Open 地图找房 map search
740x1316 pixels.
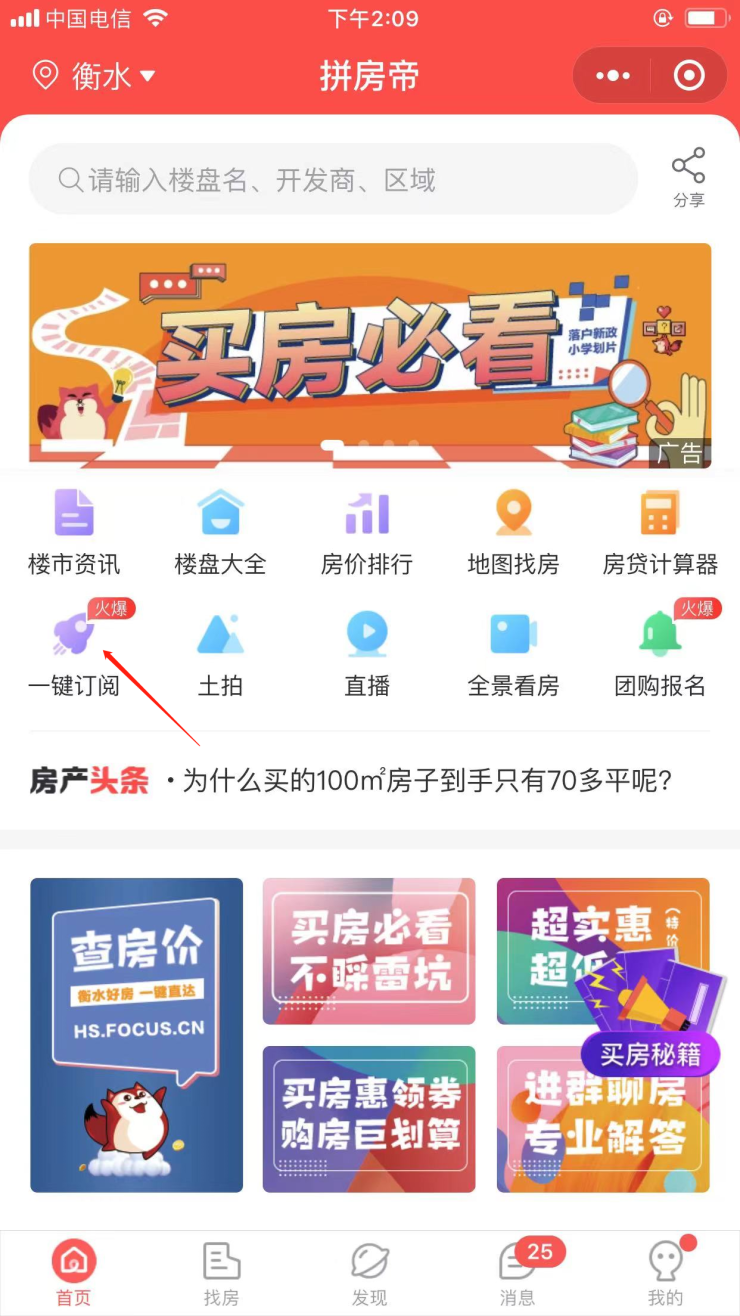click(x=514, y=533)
